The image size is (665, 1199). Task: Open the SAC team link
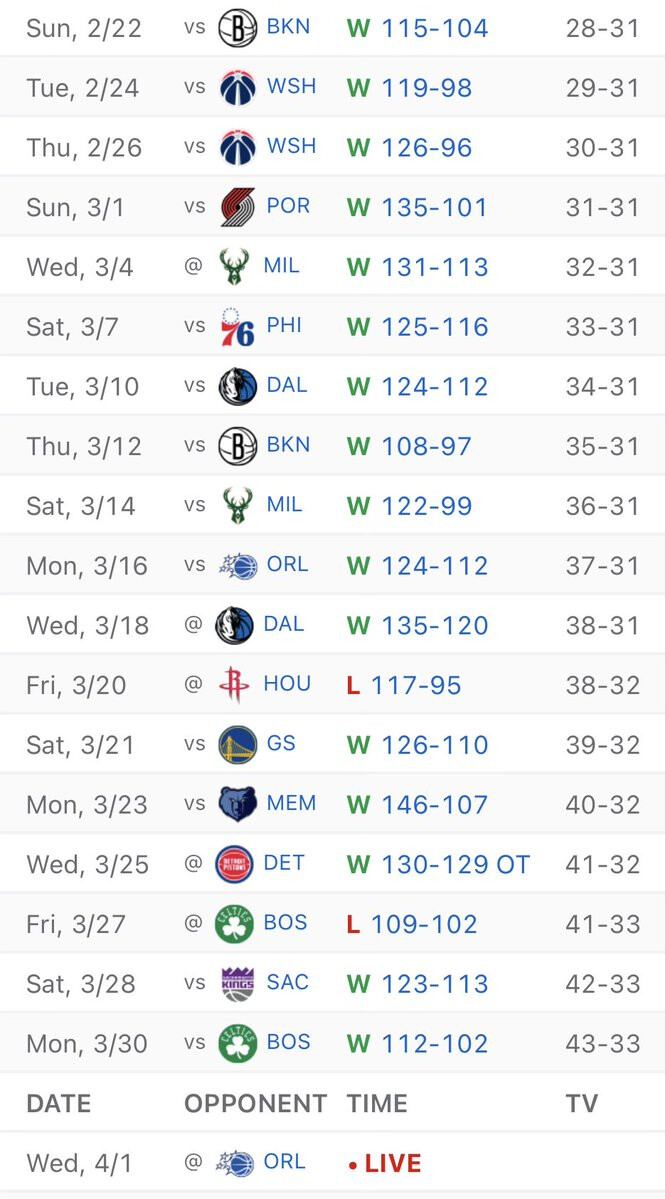(x=287, y=982)
